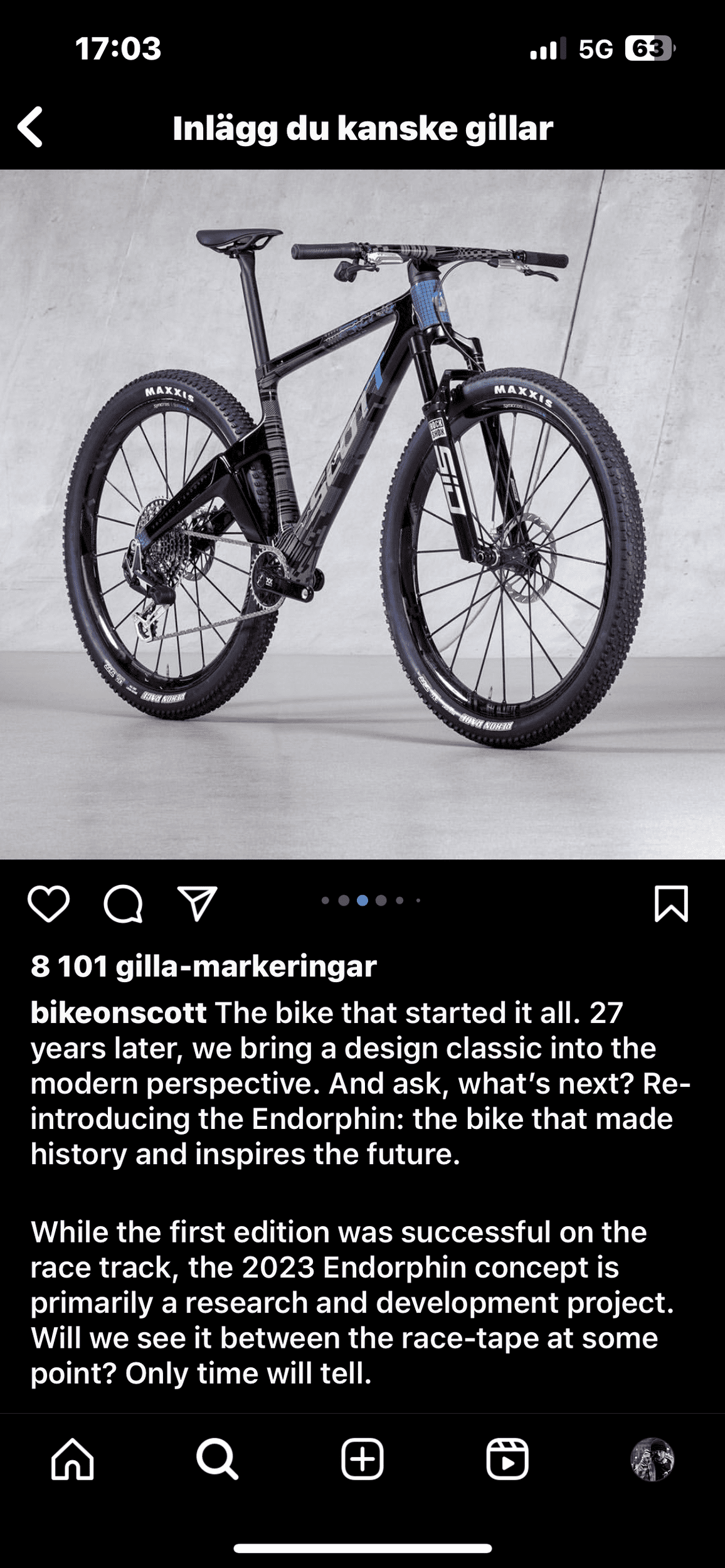Switch to the Reels tab
This screenshot has height=1568, width=725.
(507, 1459)
